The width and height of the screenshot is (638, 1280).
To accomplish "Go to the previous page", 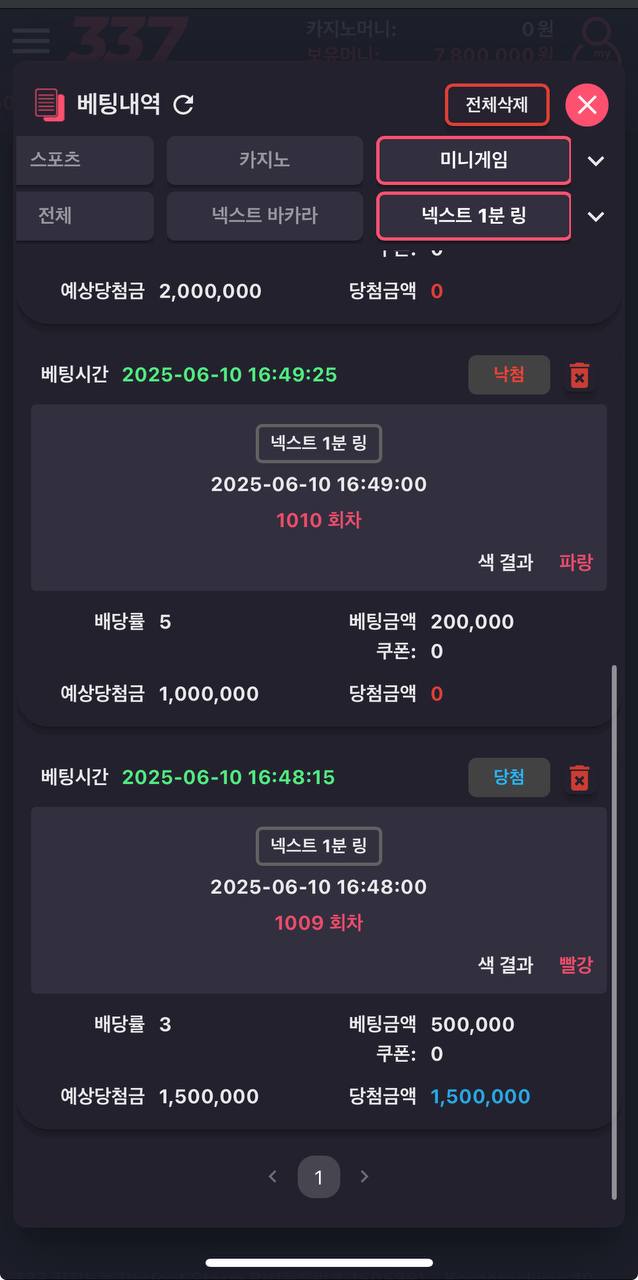I will 273,1177.
